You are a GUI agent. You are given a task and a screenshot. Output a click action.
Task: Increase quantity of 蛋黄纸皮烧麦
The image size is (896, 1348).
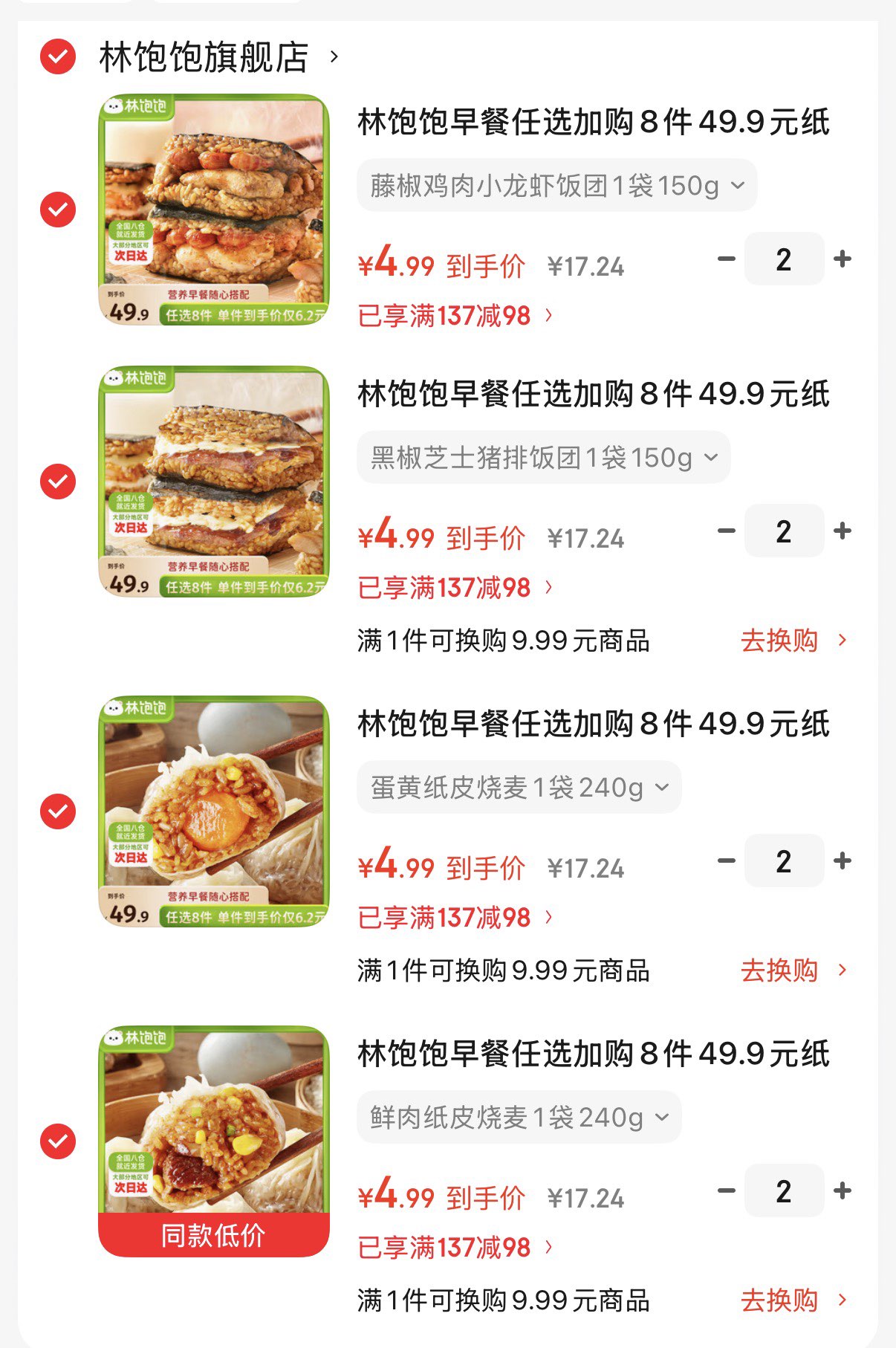coord(843,861)
